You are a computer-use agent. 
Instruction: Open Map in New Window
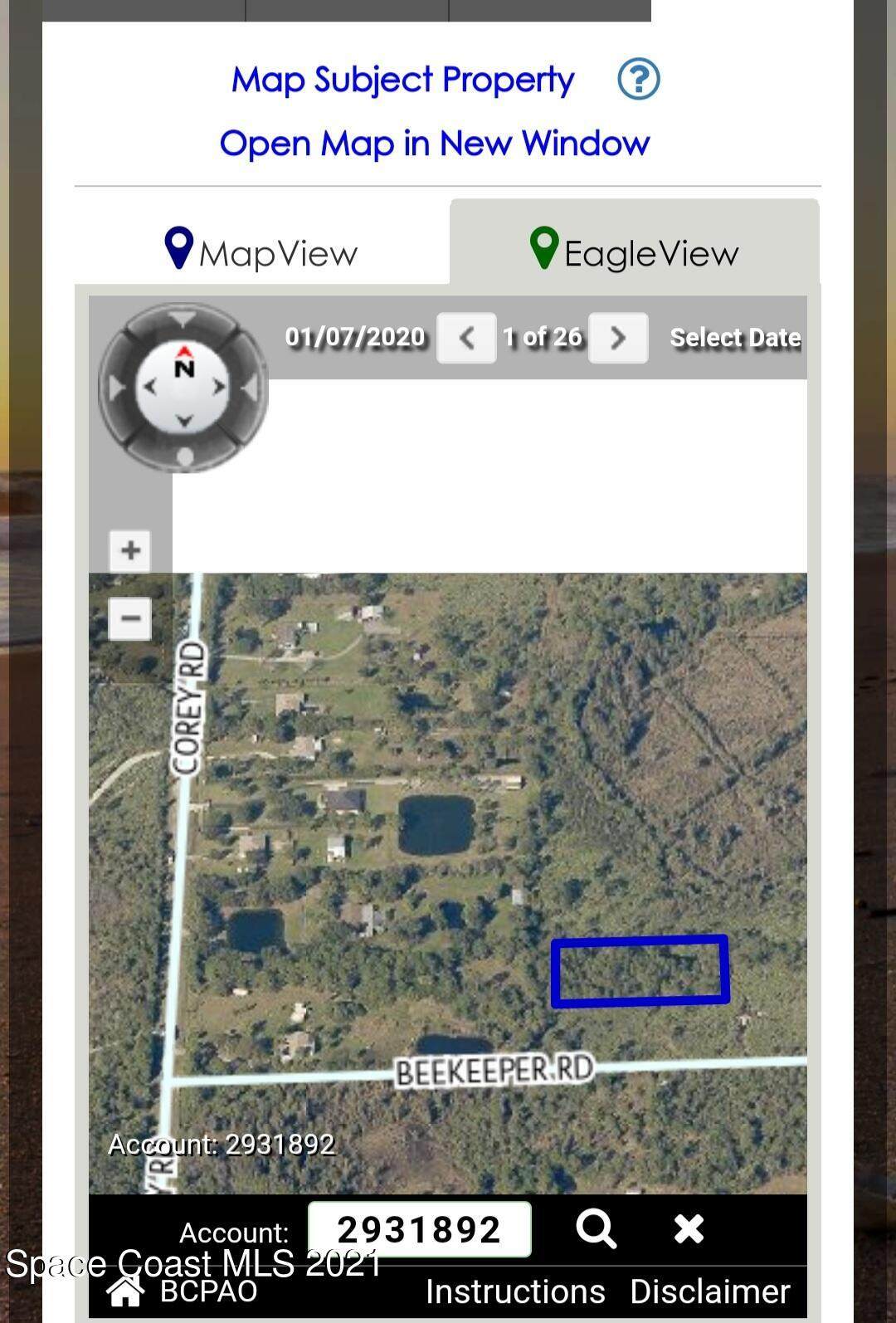tap(434, 144)
